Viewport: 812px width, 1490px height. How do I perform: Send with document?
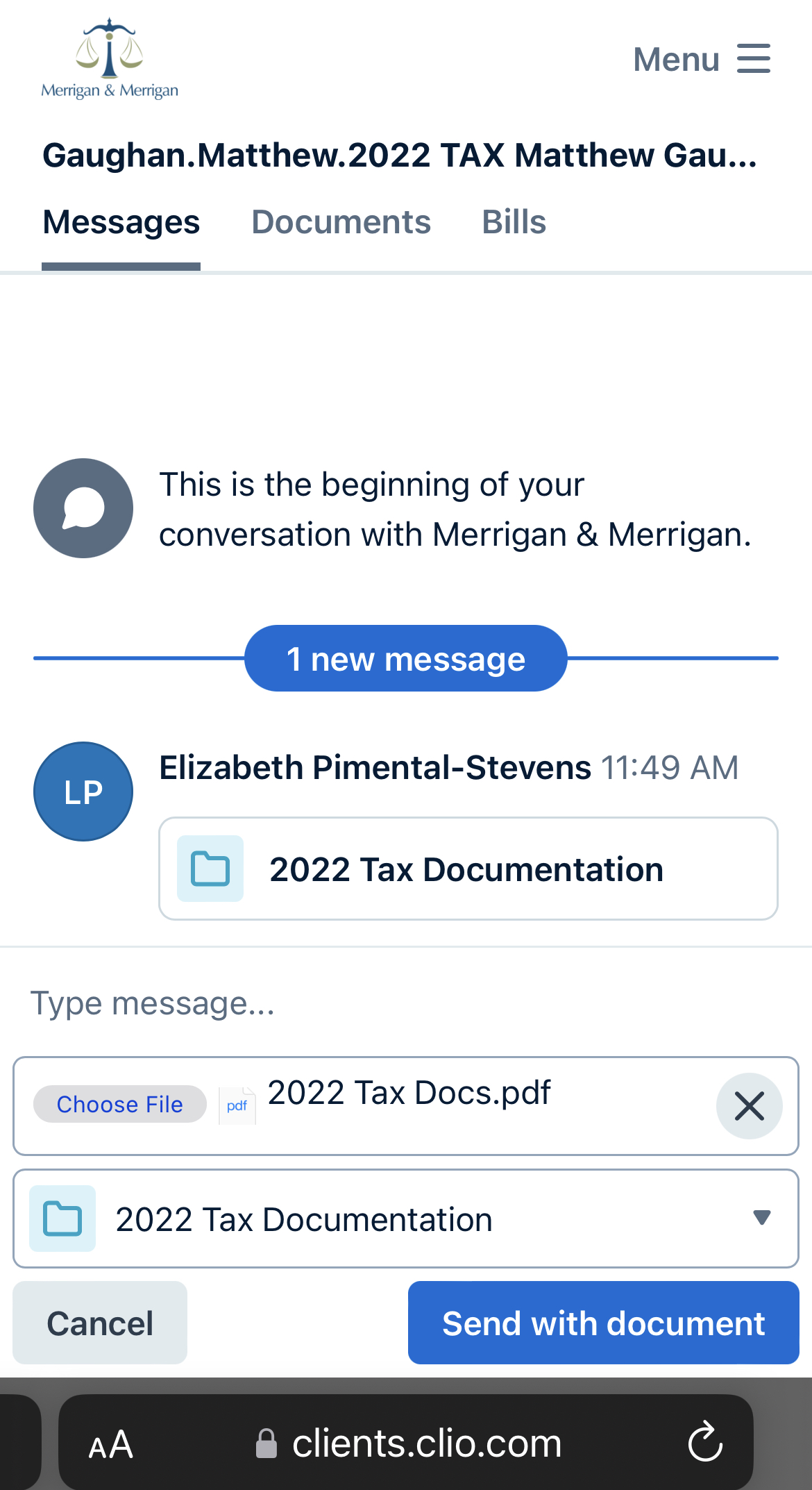[x=604, y=1323]
